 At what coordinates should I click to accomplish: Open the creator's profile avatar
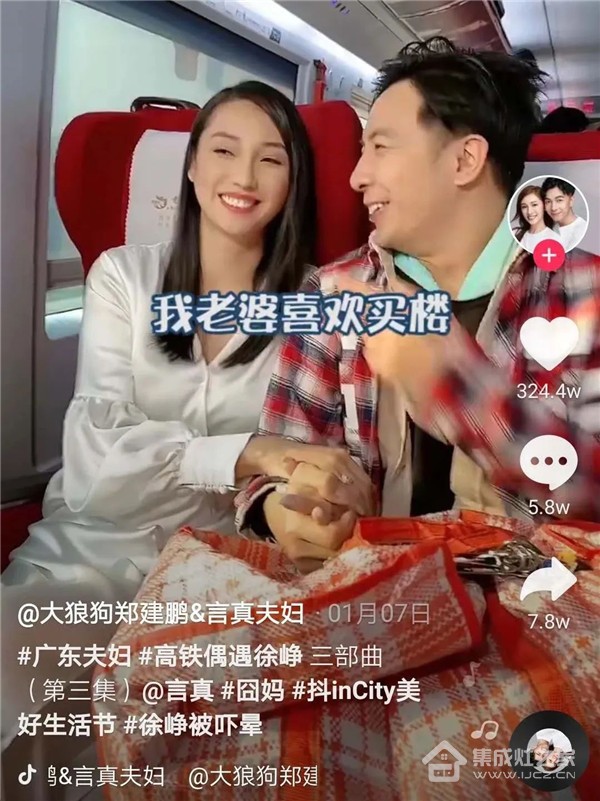(x=548, y=216)
